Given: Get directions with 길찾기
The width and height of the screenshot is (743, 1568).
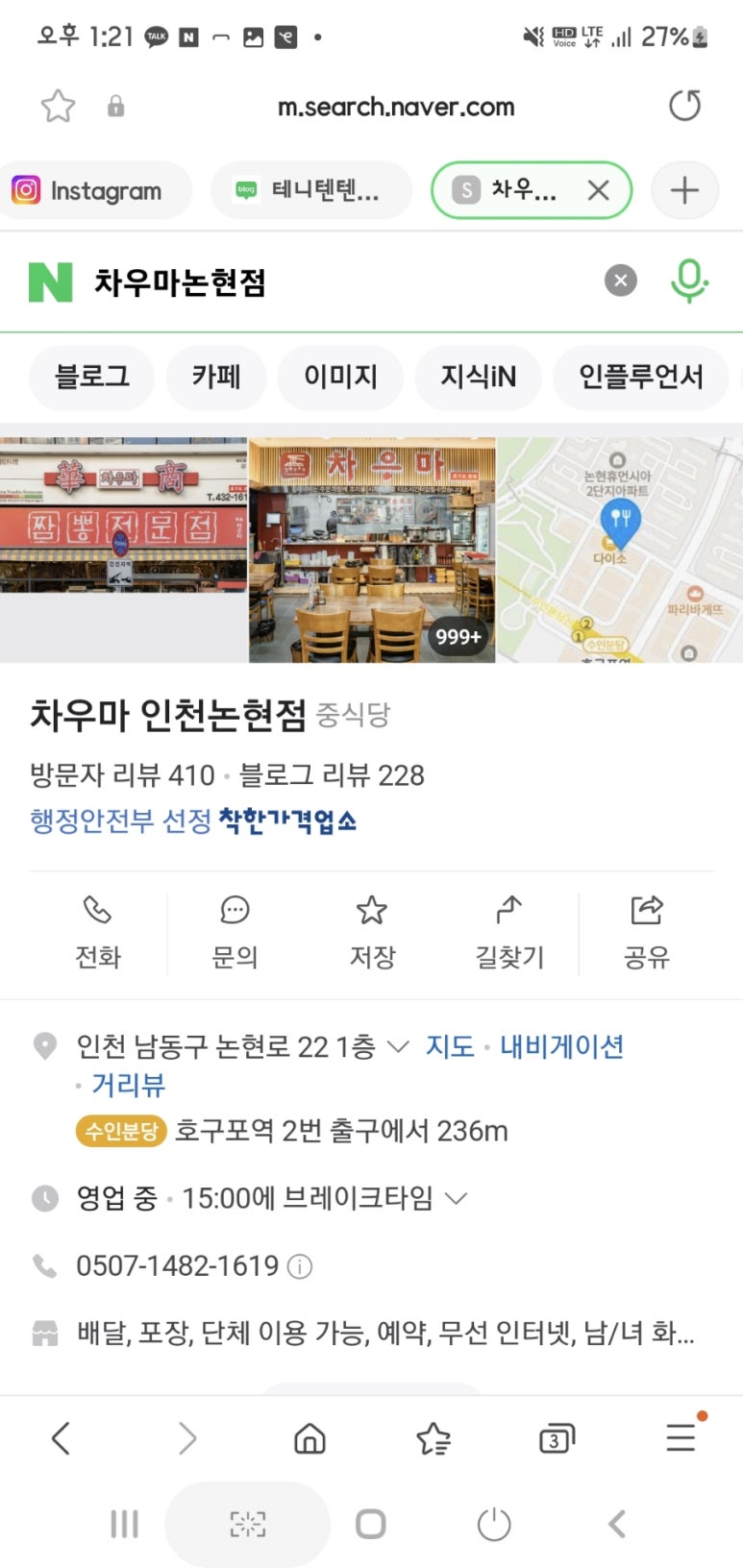Looking at the screenshot, I should pyautogui.click(x=509, y=932).
